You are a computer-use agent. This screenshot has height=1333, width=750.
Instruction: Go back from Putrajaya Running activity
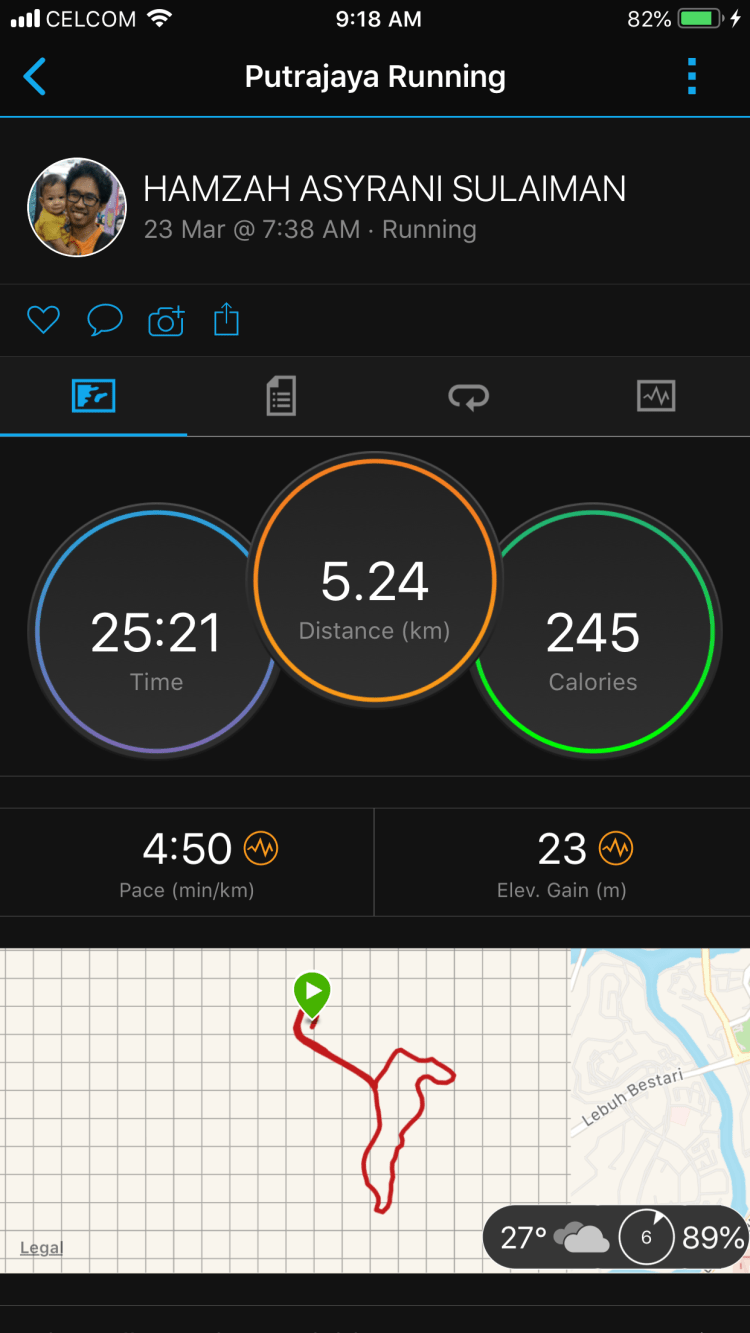tap(35, 77)
